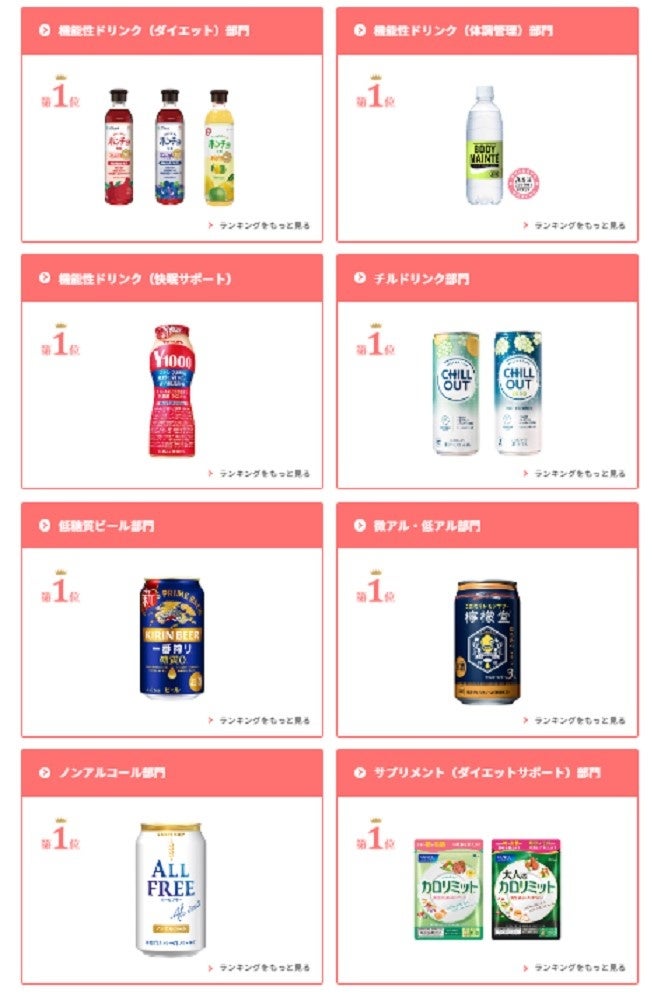Screen dimensions: 654x1000
Task: See more rankings for ノンアルコール部門
Action: pyautogui.click(x=264, y=967)
